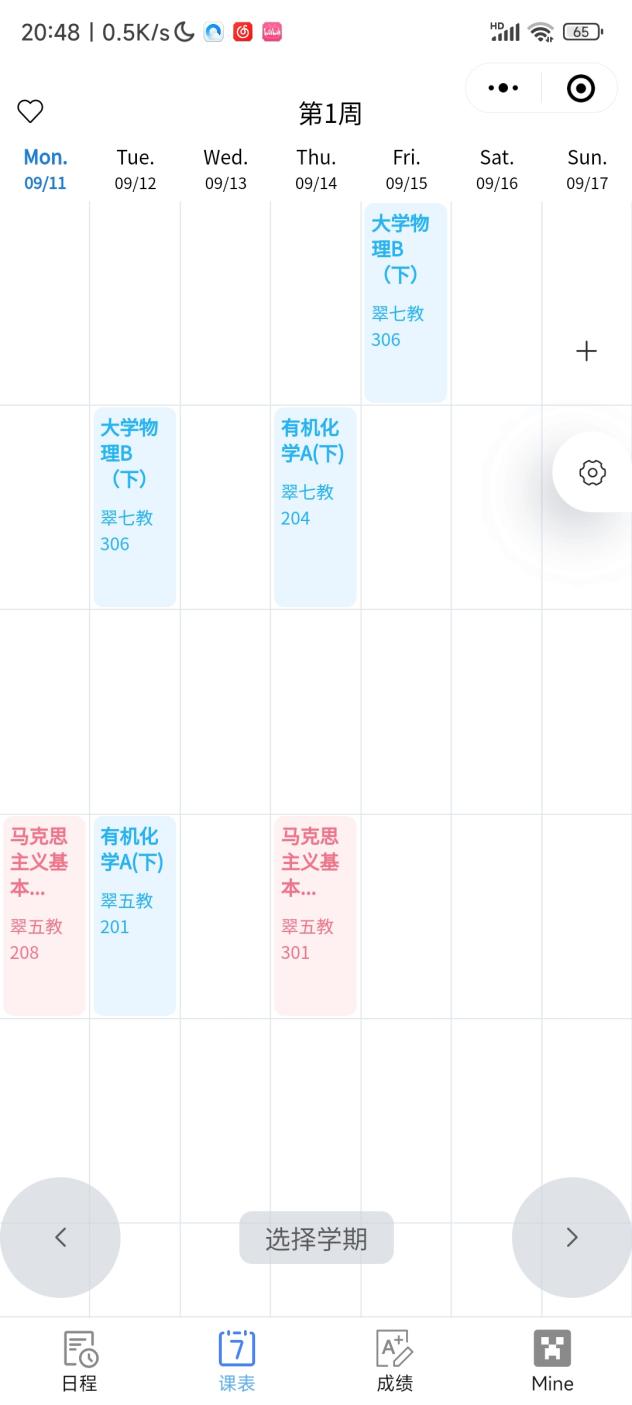Open Tuesday's 大学物理B(下) course card
This screenshot has height=1405, width=632.
click(135, 507)
